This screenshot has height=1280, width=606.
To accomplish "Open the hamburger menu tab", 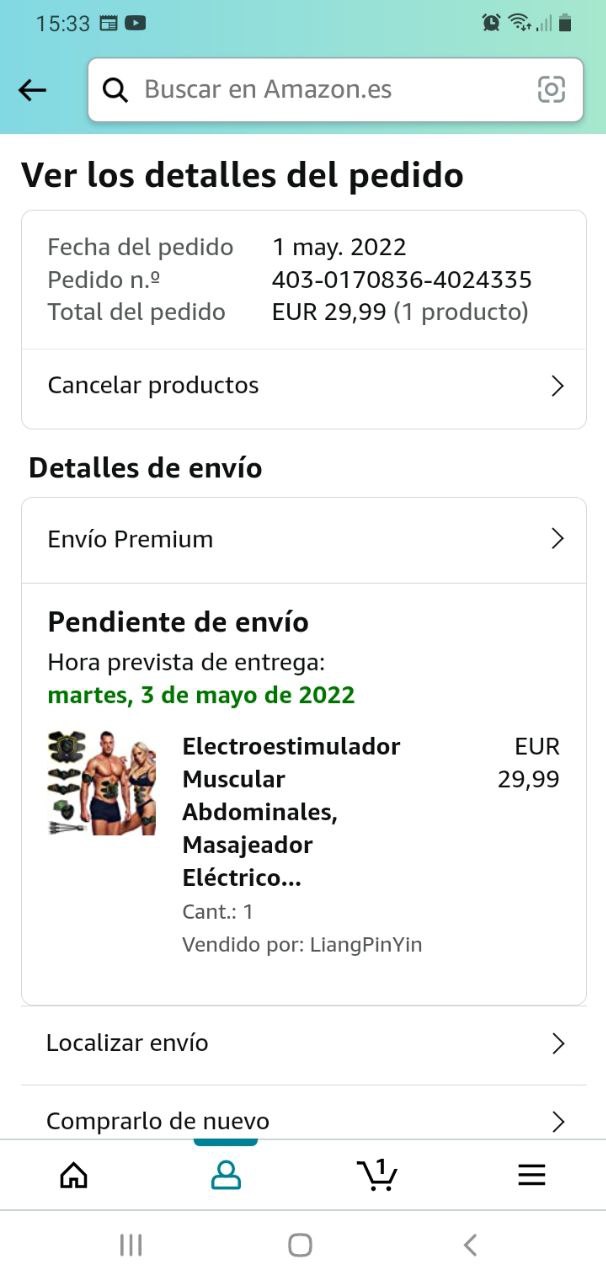I will click(x=531, y=1176).
